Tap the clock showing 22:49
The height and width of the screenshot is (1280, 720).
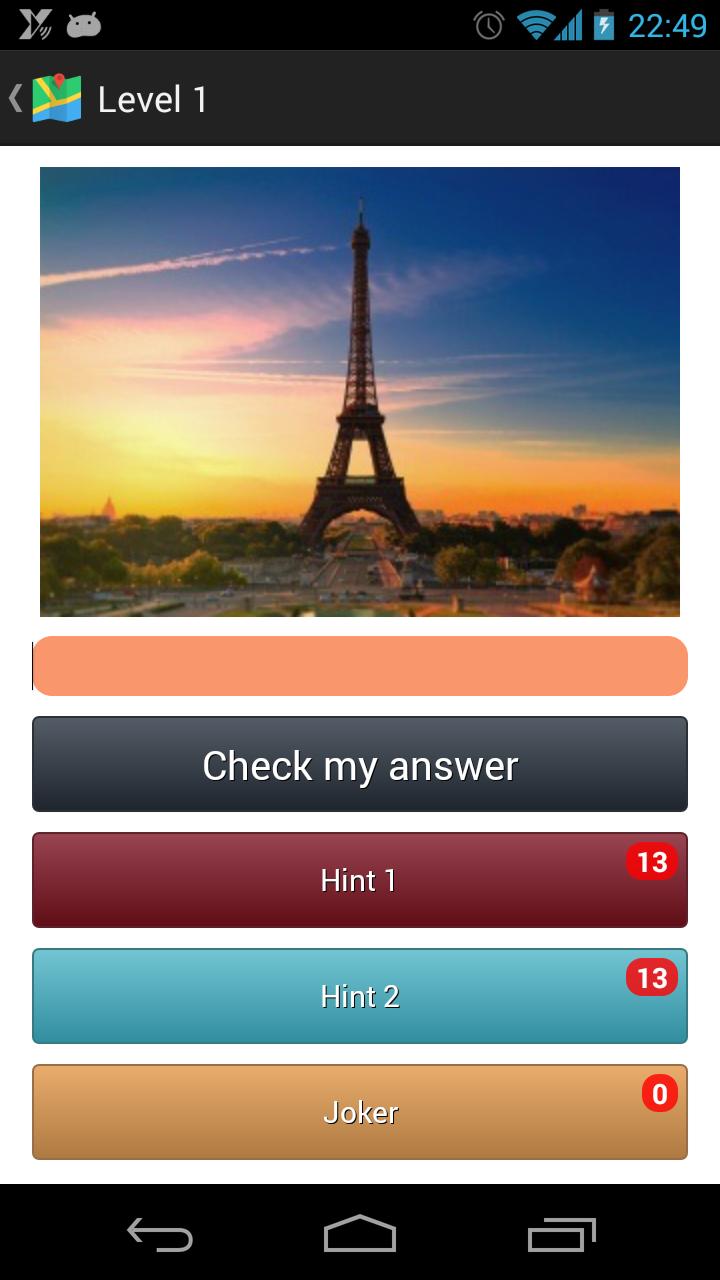(667, 25)
